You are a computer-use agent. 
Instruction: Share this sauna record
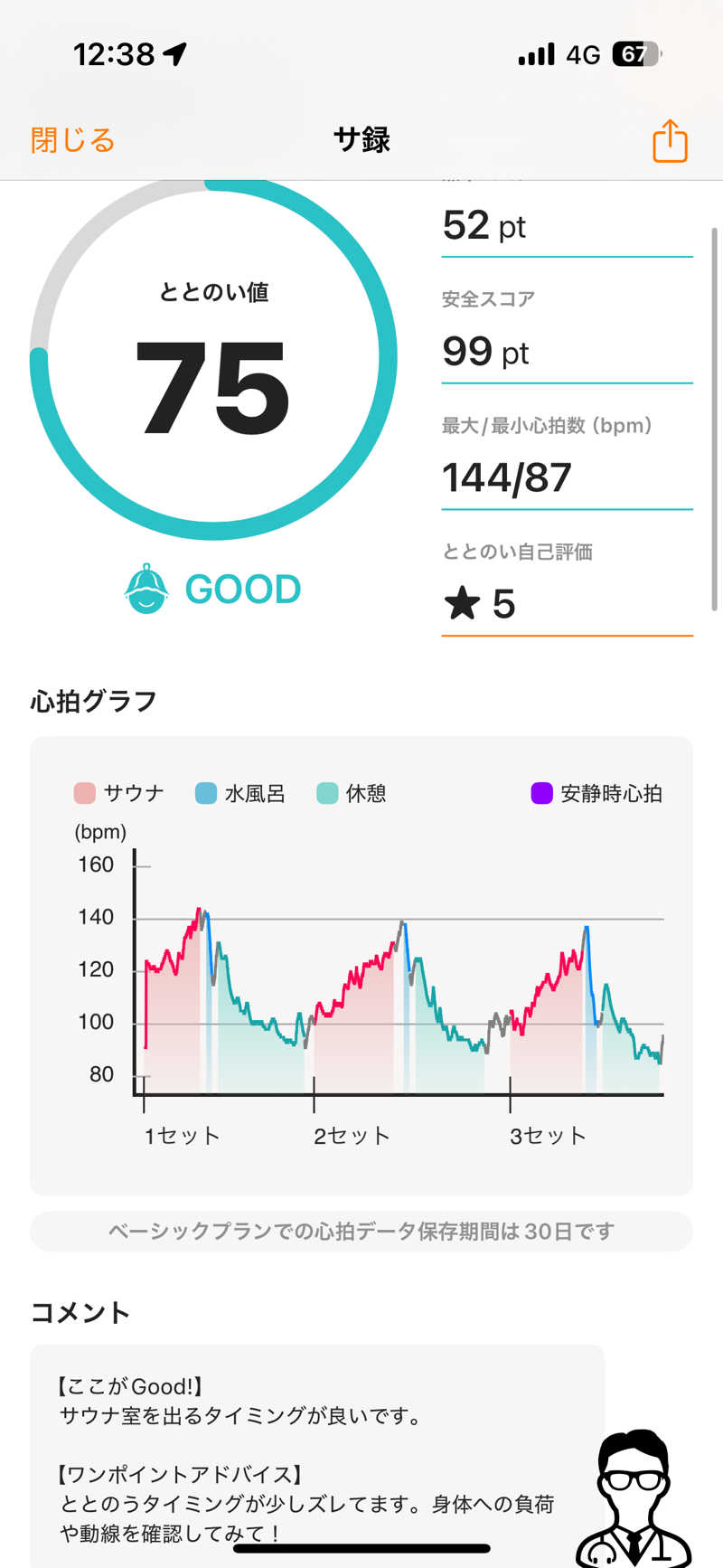(670, 141)
